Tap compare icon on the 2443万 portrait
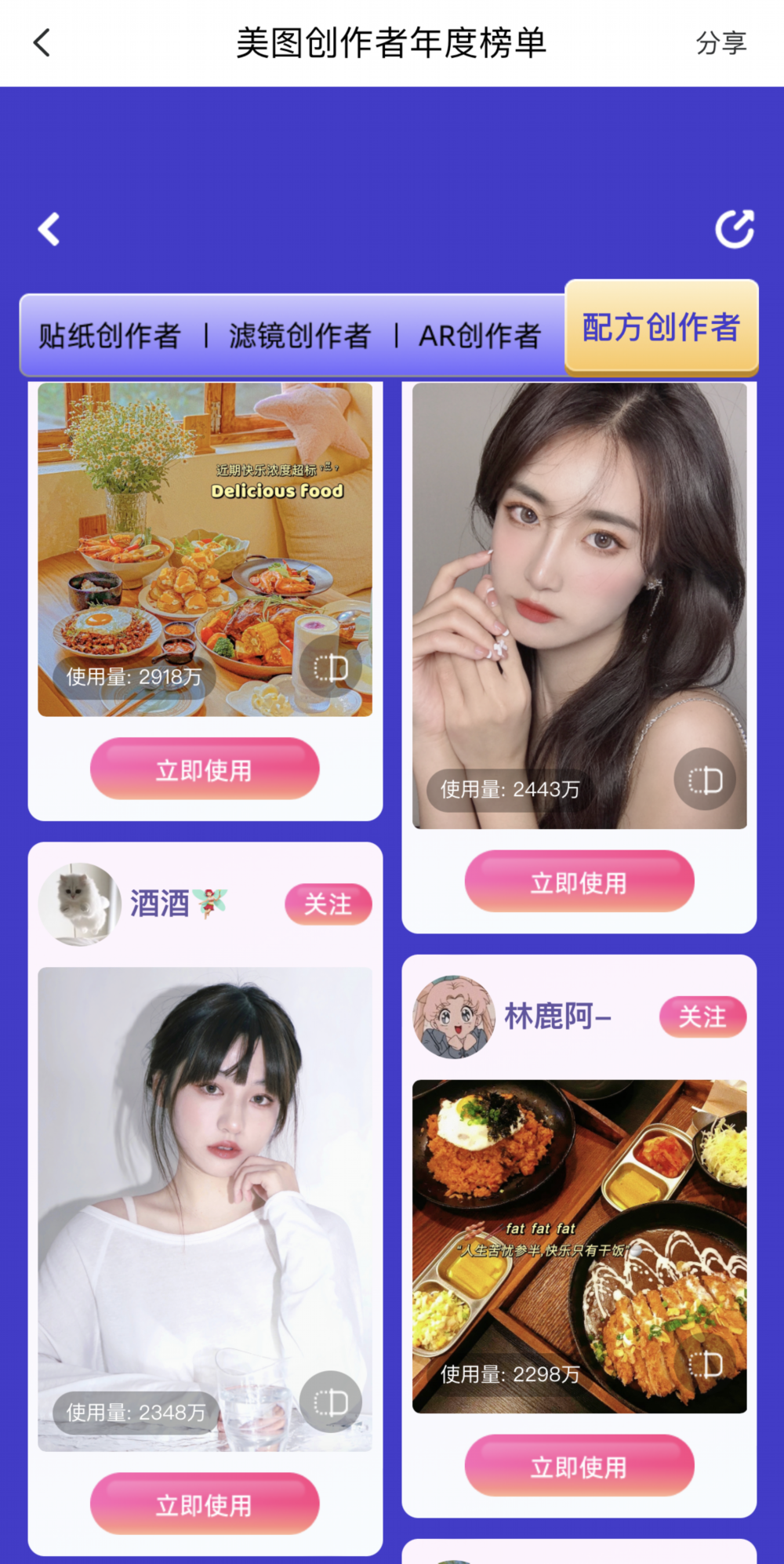Image resolution: width=784 pixels, height=1564 pixels. pyautogui.click(x=705, y=780)
